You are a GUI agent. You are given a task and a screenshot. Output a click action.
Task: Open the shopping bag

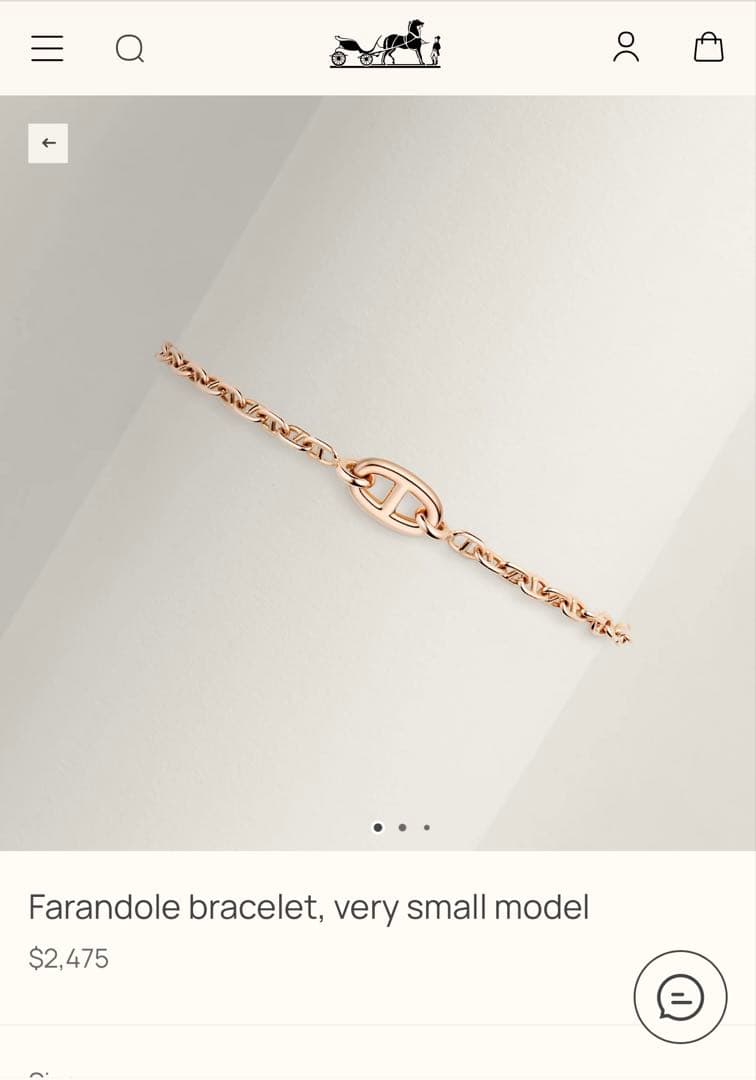pos(708,47)
